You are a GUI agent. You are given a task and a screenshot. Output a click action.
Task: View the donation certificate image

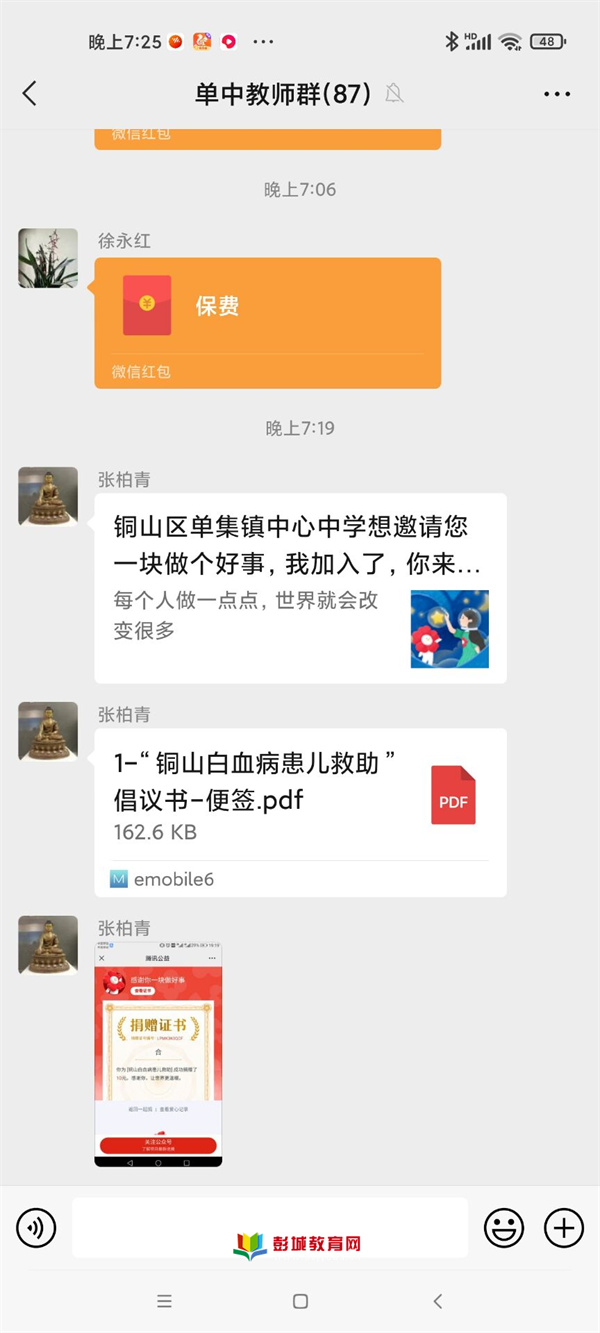pos(158,1053)
